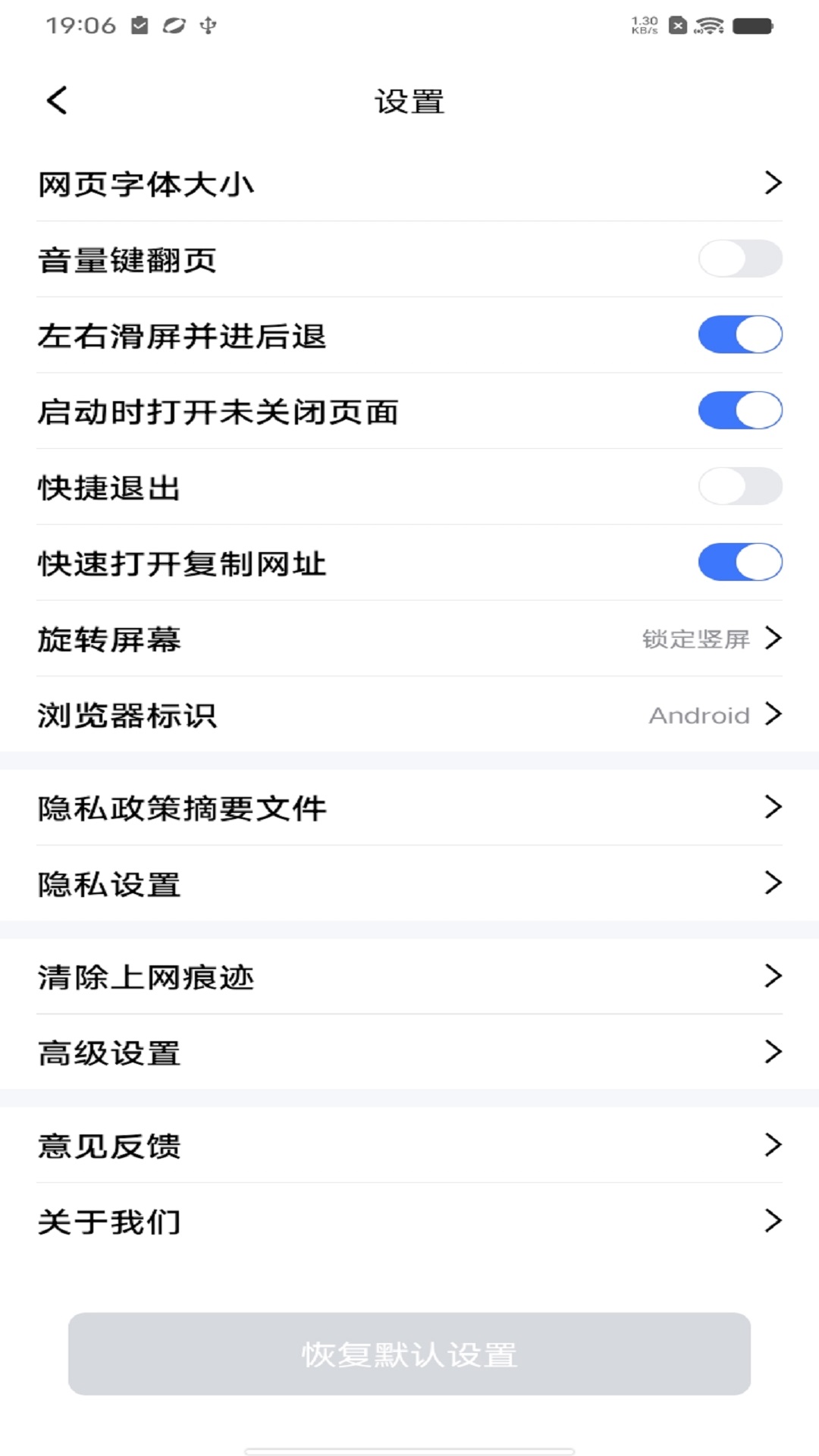The height and width of the screenshot is (1456, 819).
Task: Enable the 音量键翻页 switch
Action: (x=740, y=259)
